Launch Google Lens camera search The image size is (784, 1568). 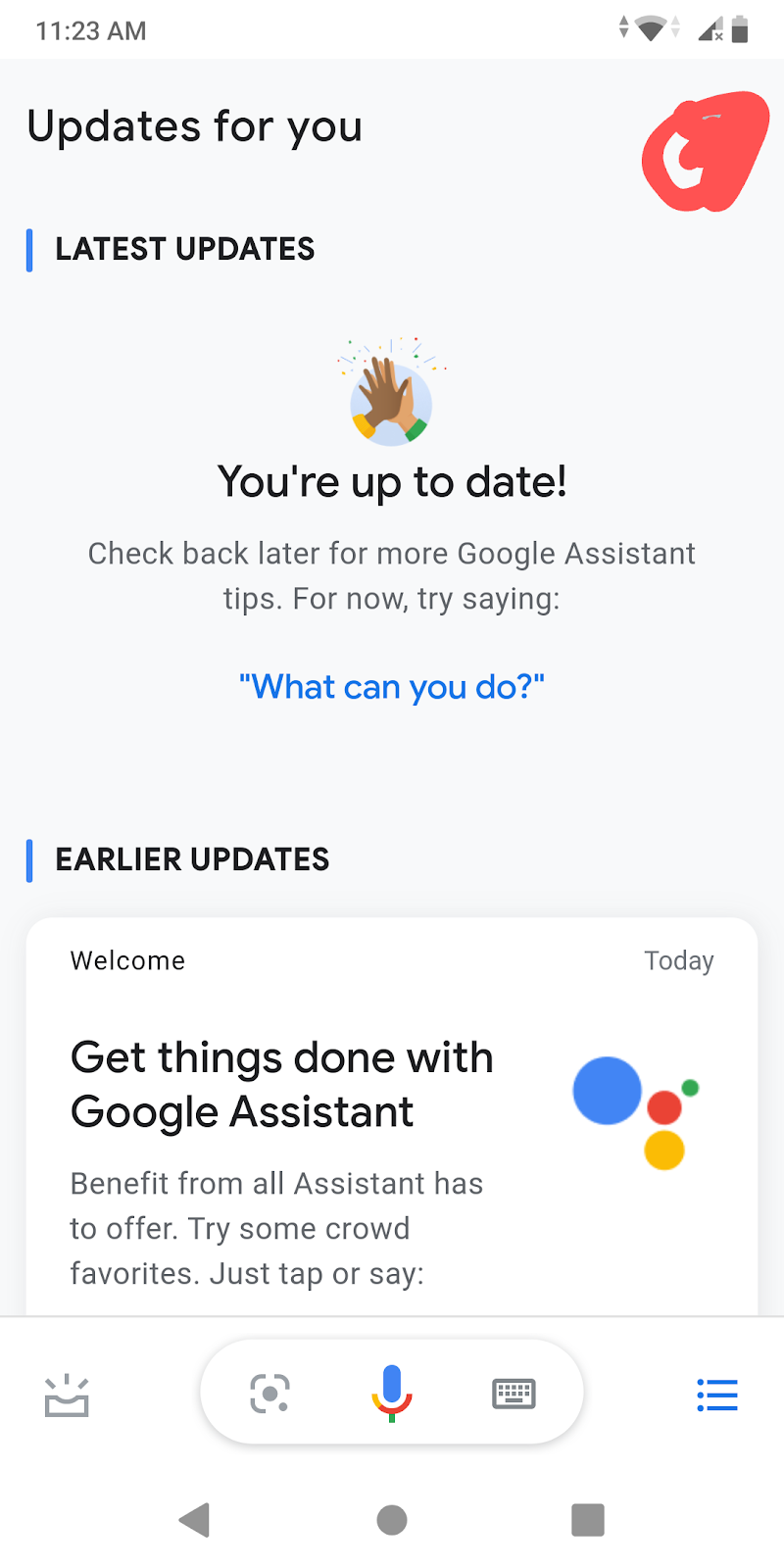(x=269, y=1393)
